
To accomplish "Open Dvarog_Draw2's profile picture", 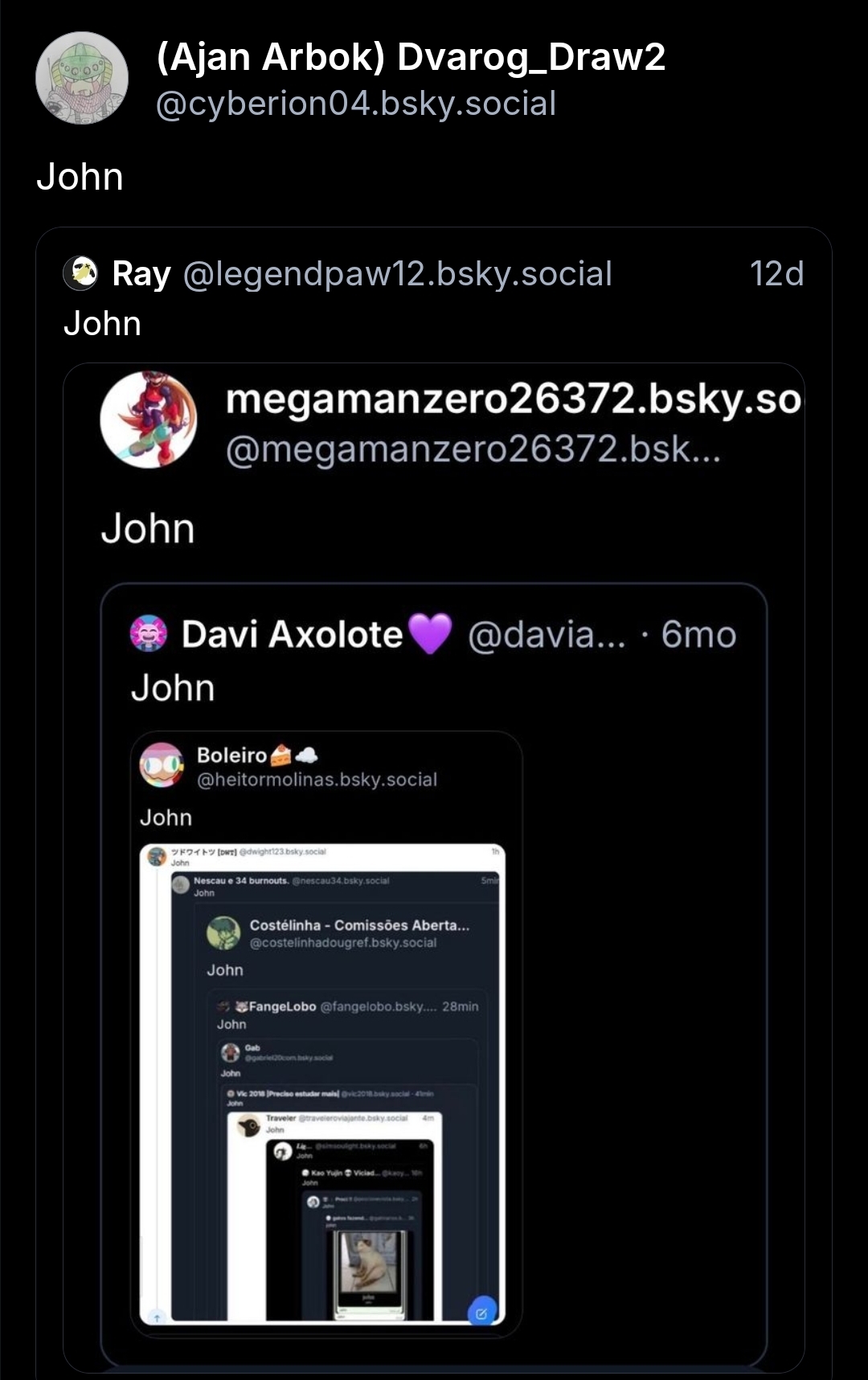I will tap(82, 78).
